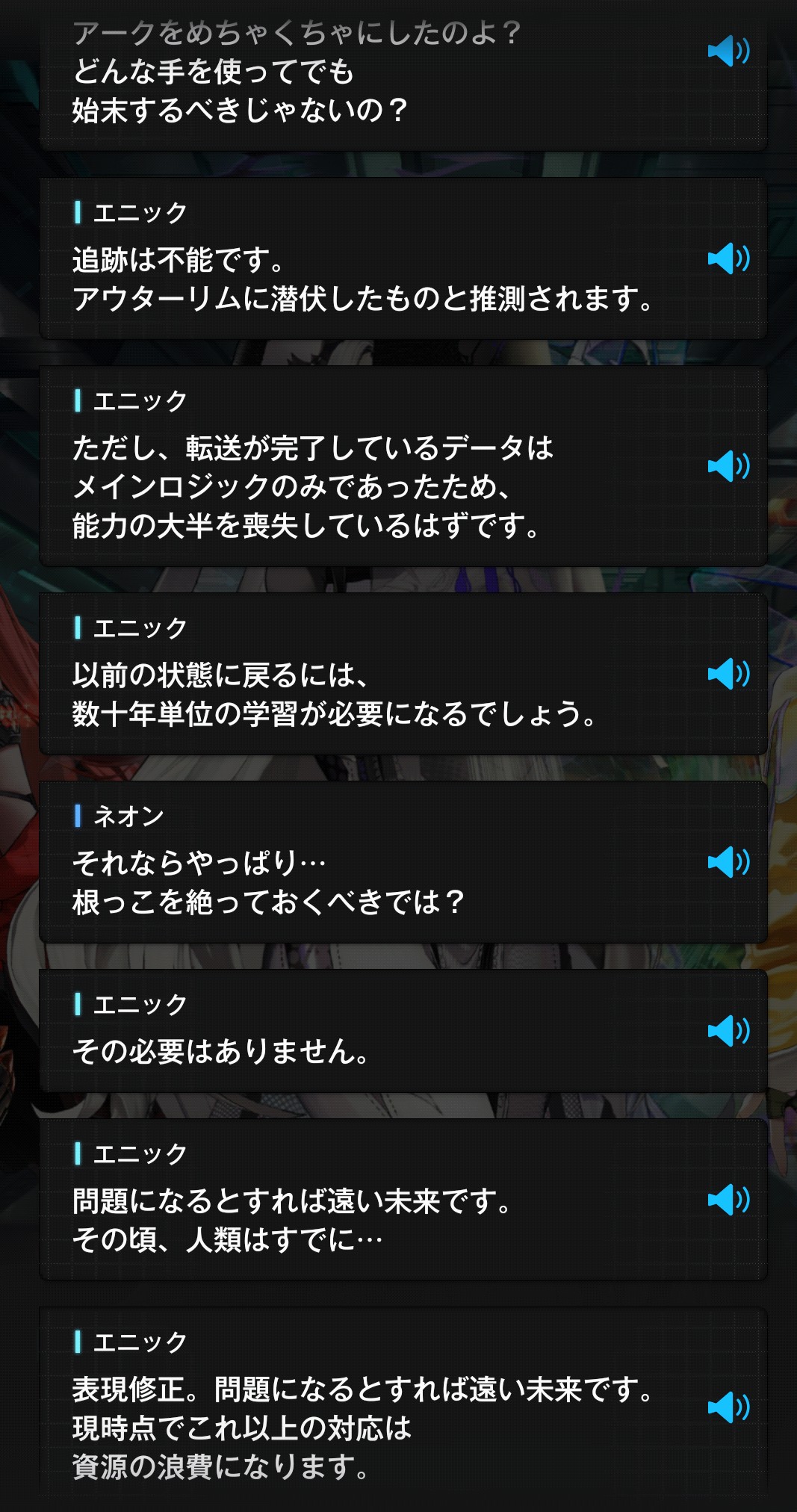The width and height of the screenshot is (797, 1512).
Task: Play voice for "以前の状態に戻るには" line
Action: 728,674
